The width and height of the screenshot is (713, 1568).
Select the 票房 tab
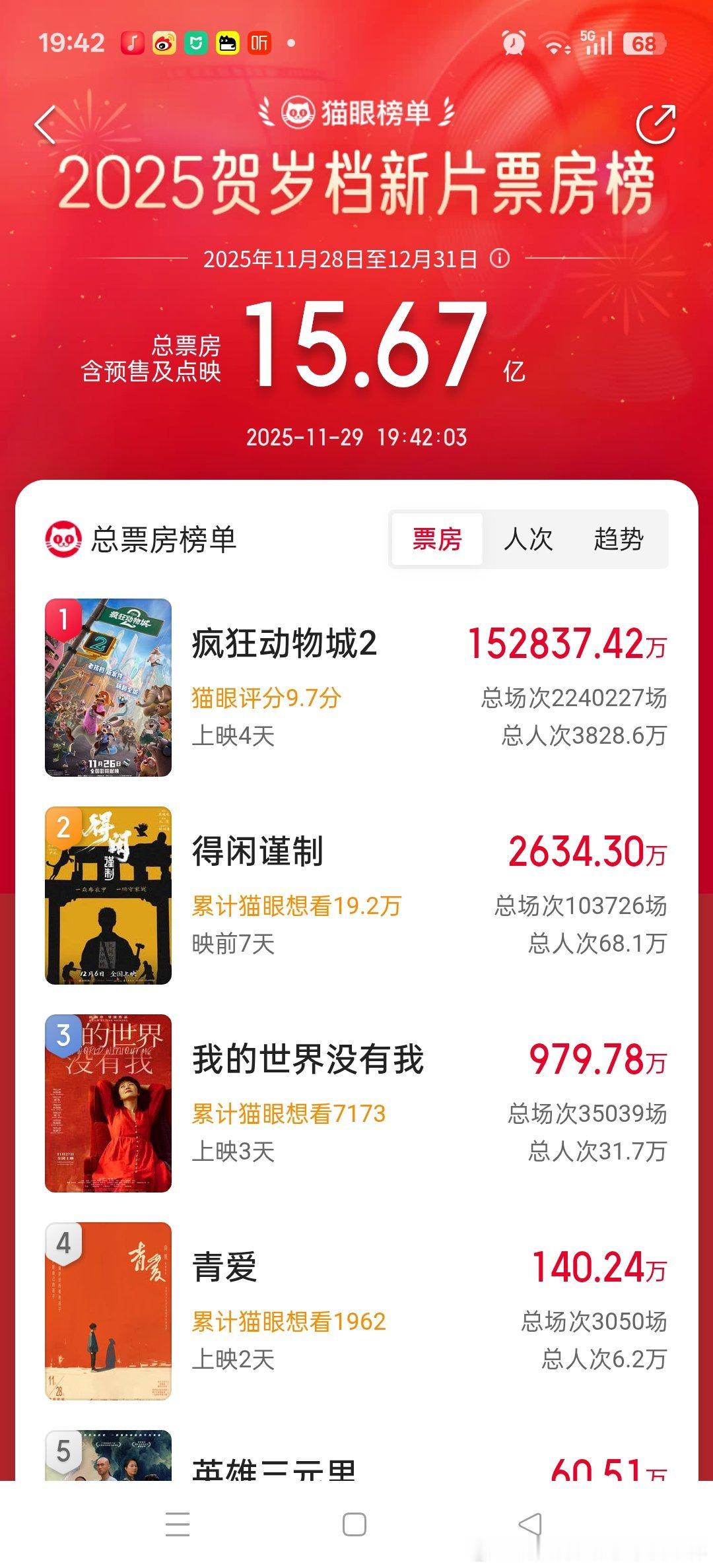point(437,539)
